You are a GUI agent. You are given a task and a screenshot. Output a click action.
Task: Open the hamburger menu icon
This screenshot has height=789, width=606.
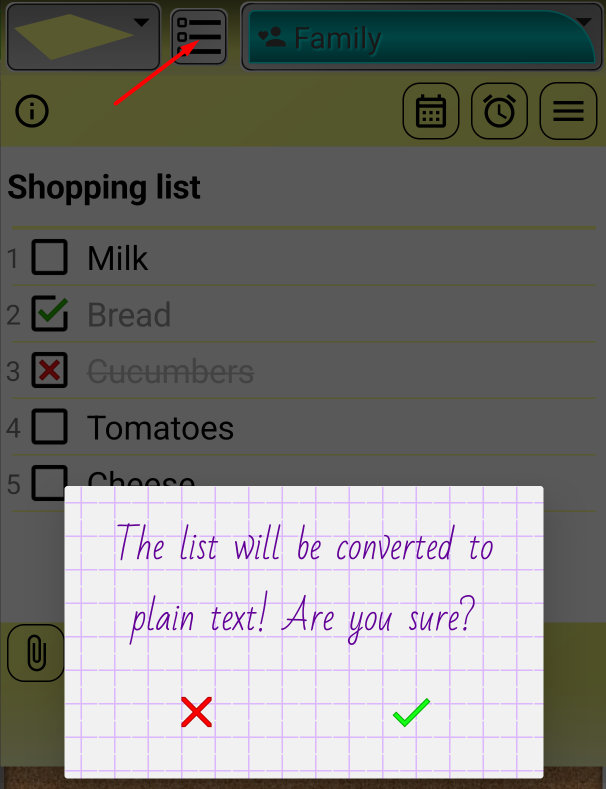568,111
